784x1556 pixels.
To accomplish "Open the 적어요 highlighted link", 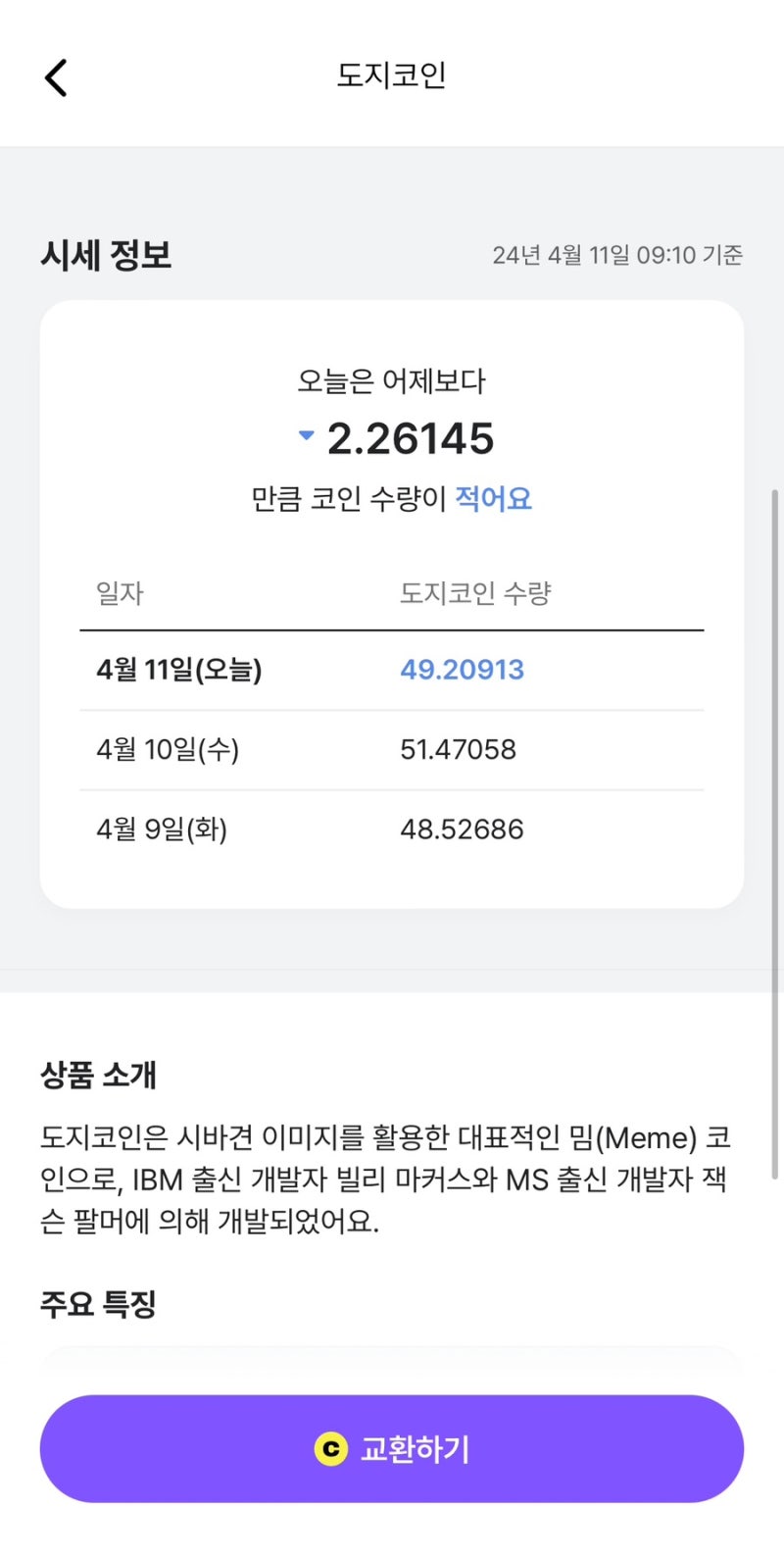I will pyautogui.click(x=493, y=498).
